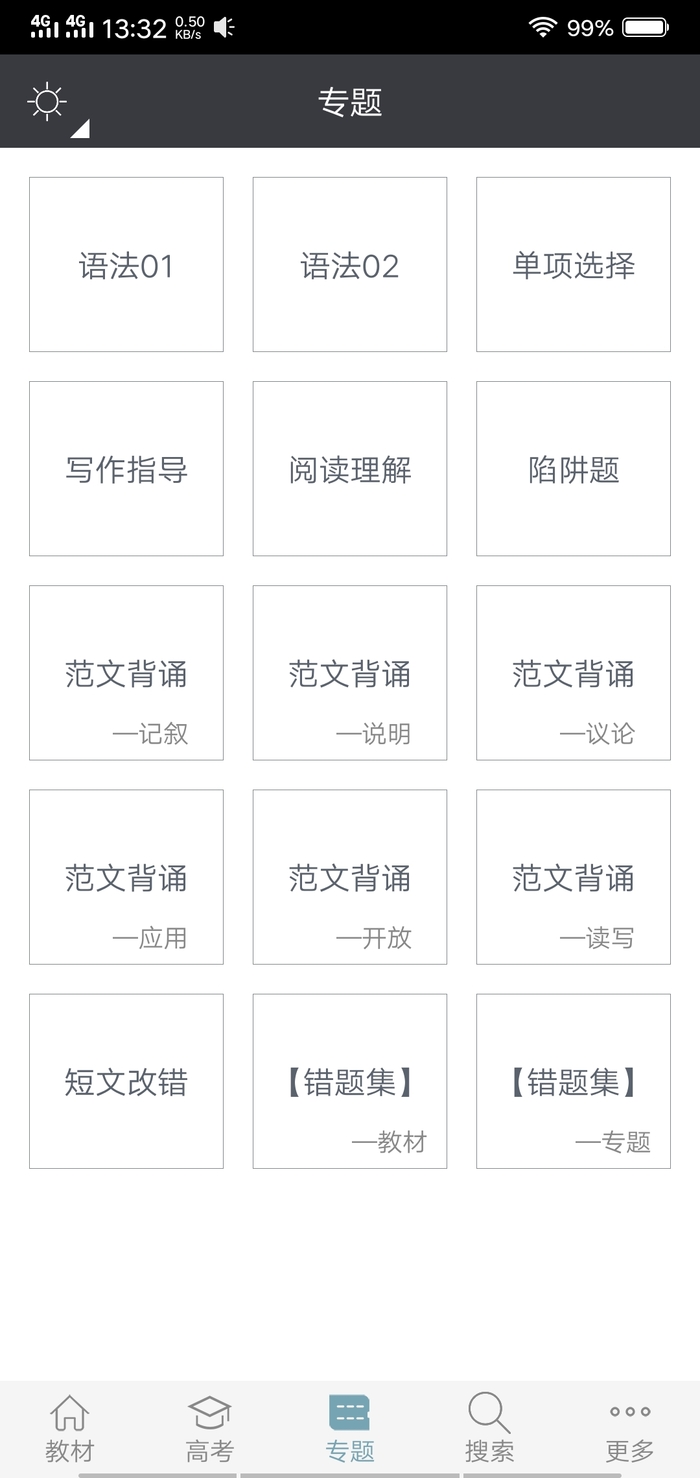Screen dimensions: 700x1478
Task: Switch to the 高考 tab
Action: click(209, 1428)
